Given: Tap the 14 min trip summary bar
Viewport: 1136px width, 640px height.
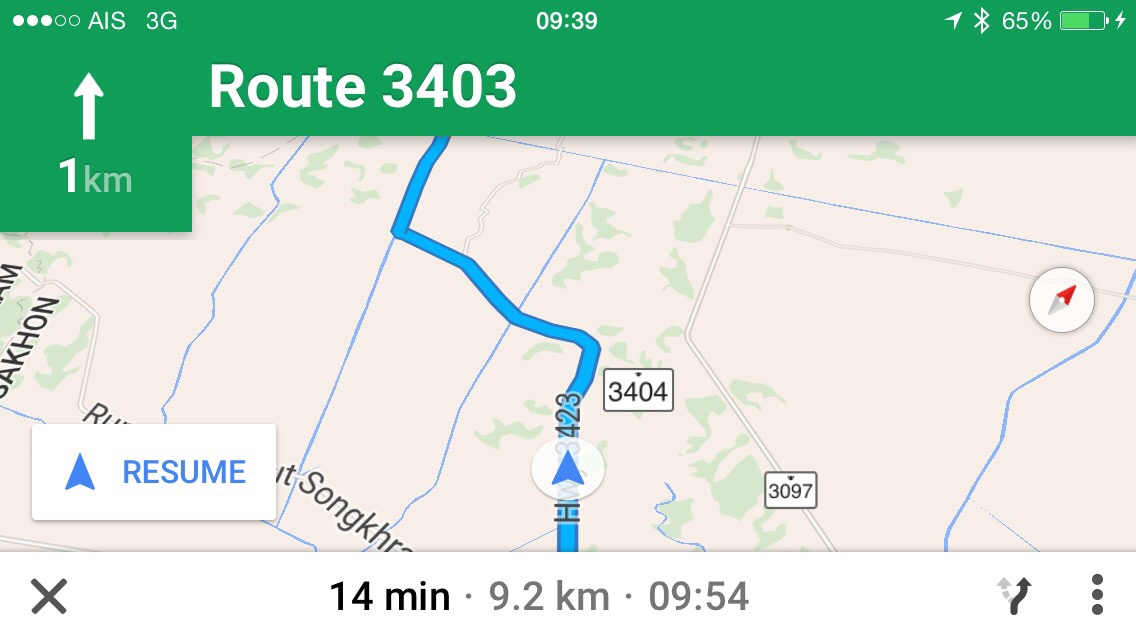Looking at the screenshot, I should (538, 597).
